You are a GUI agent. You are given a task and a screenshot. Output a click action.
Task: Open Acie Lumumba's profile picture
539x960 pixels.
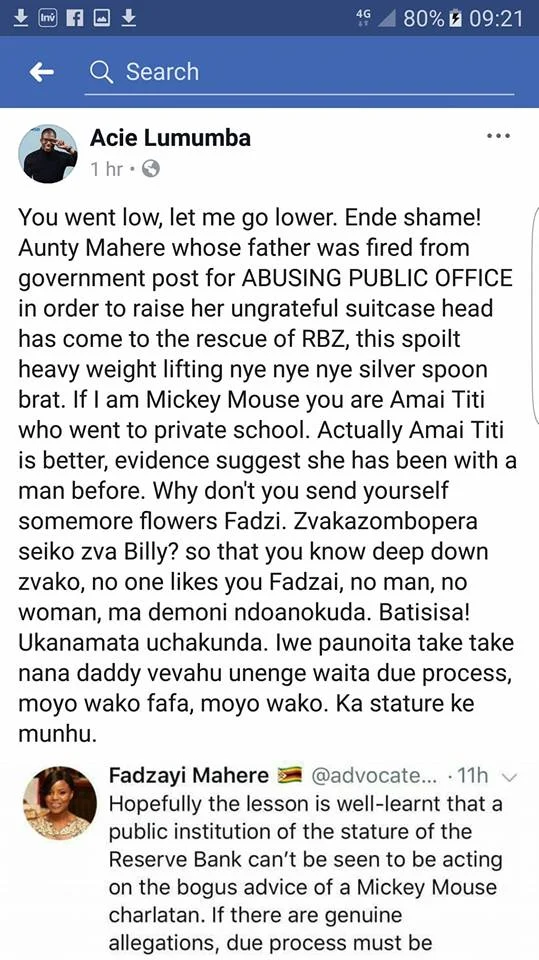click(48, 154)
